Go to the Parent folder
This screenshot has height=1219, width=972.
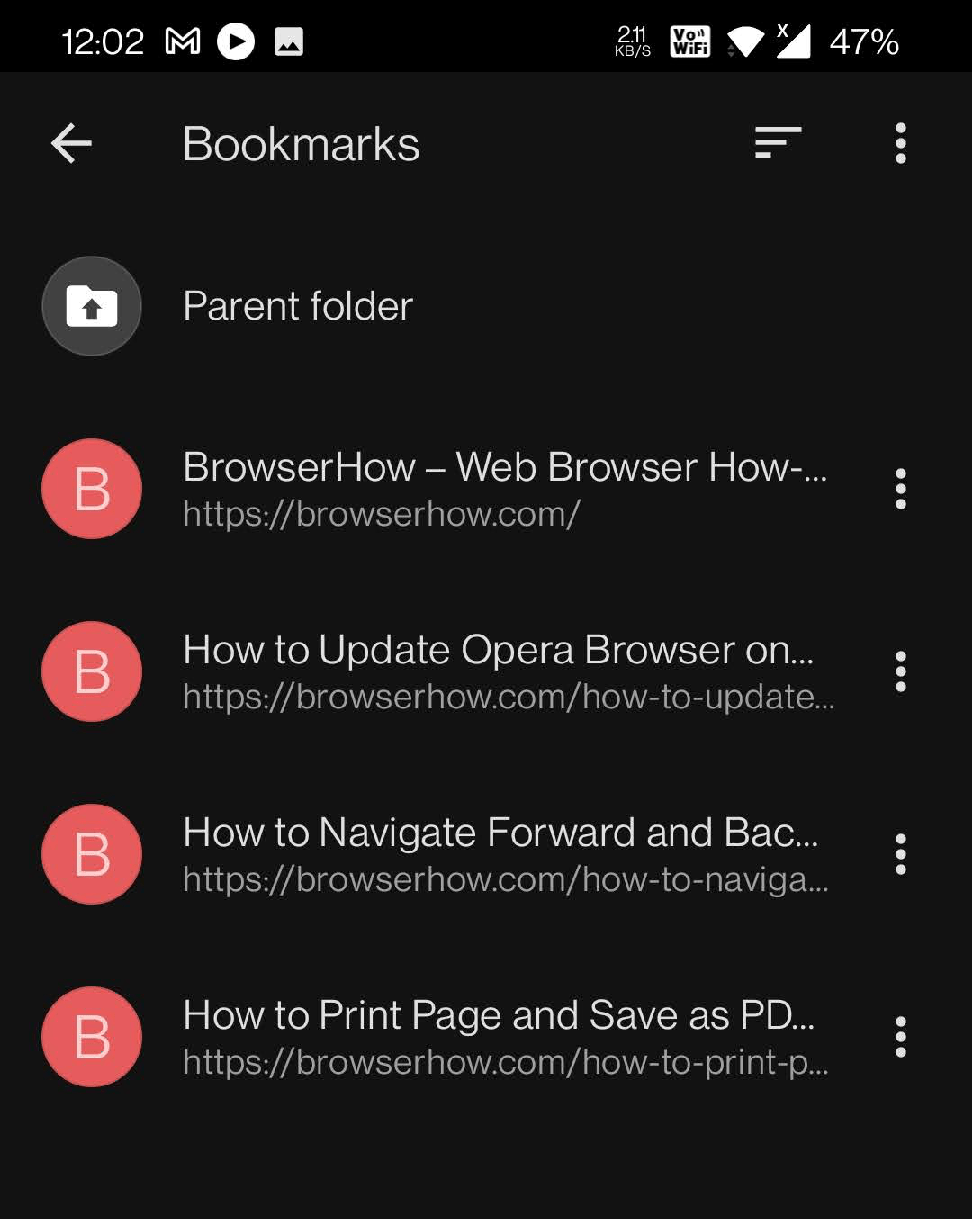[297, 306]
